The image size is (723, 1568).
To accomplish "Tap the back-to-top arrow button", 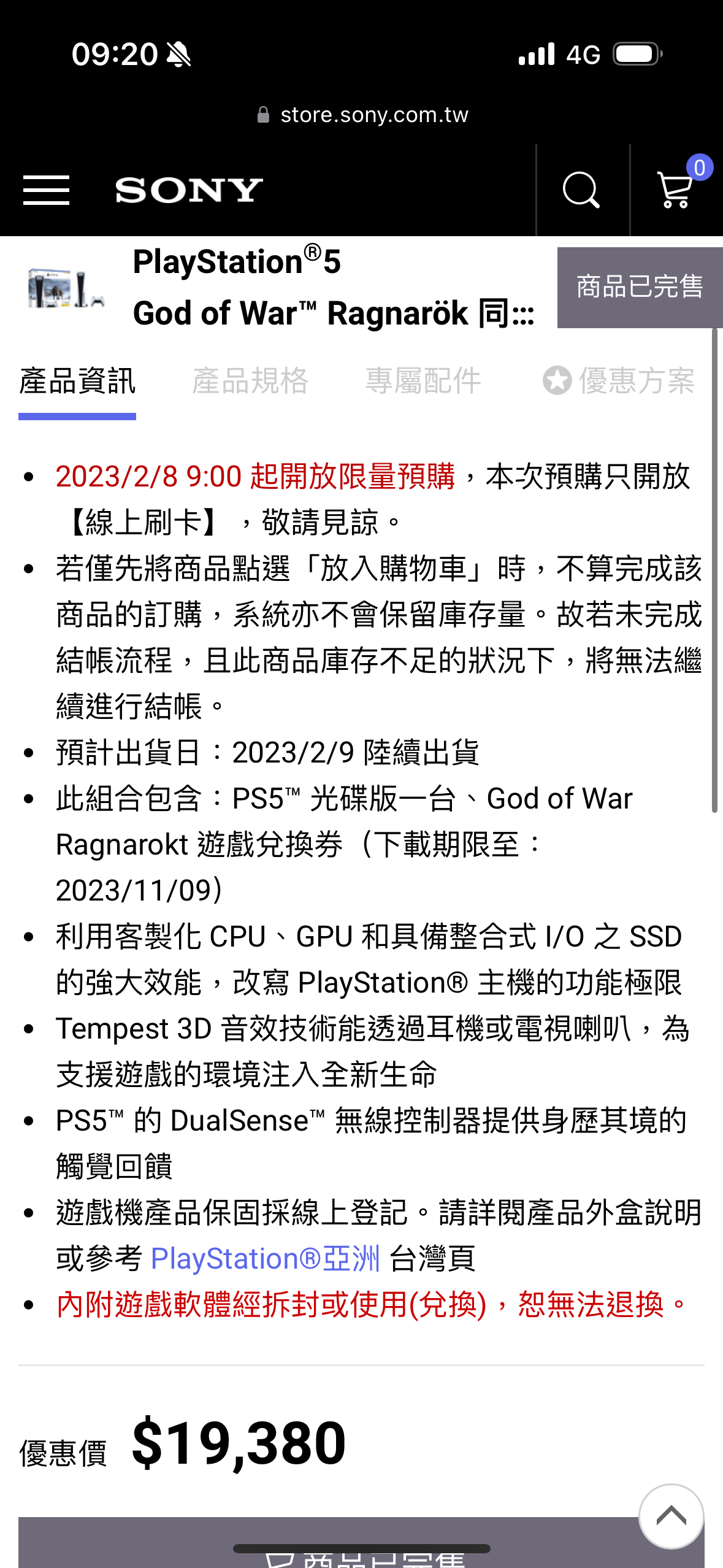I will pyautogui.click(x=671, y=1516).
